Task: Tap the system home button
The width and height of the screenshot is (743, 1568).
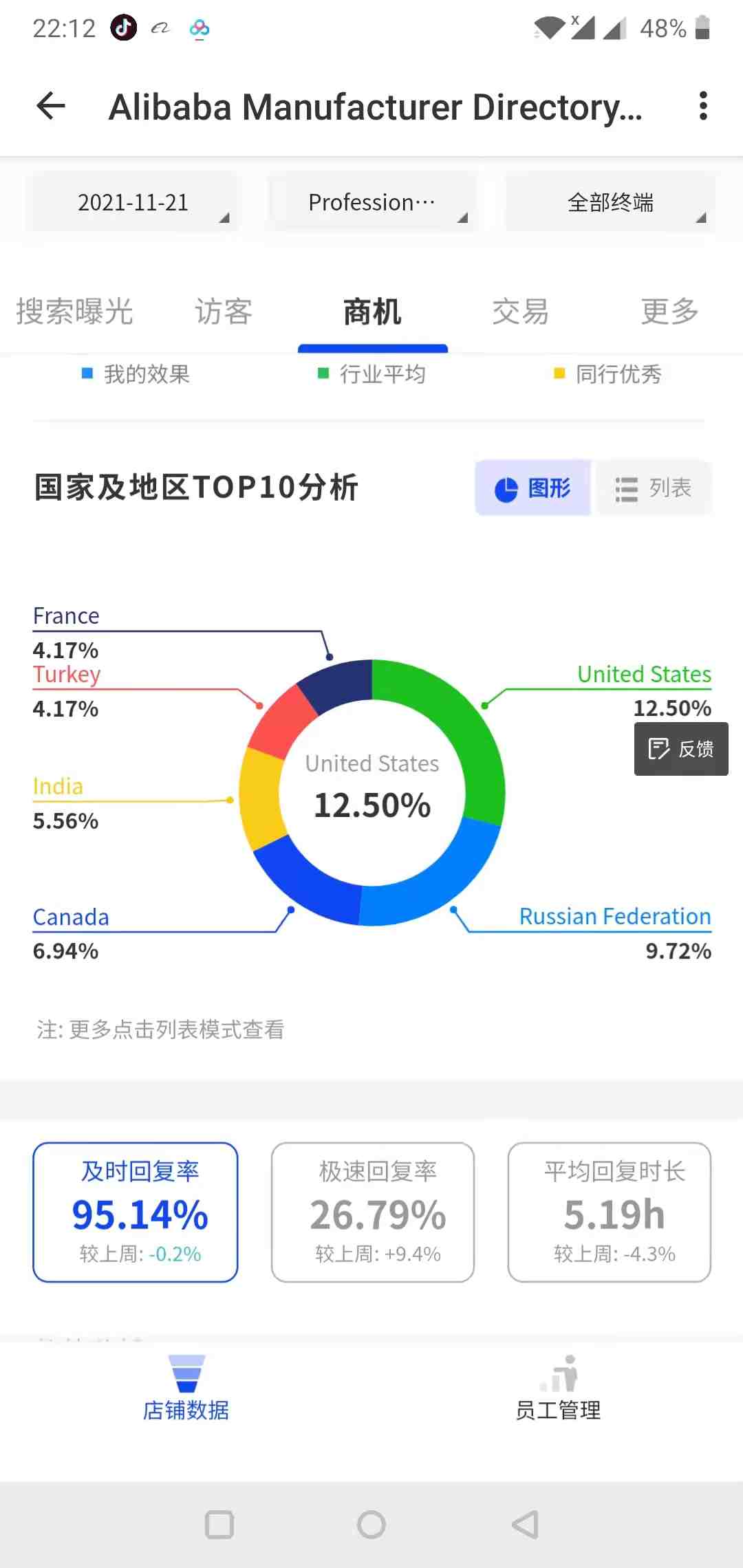Action: tap(371, 1525)
